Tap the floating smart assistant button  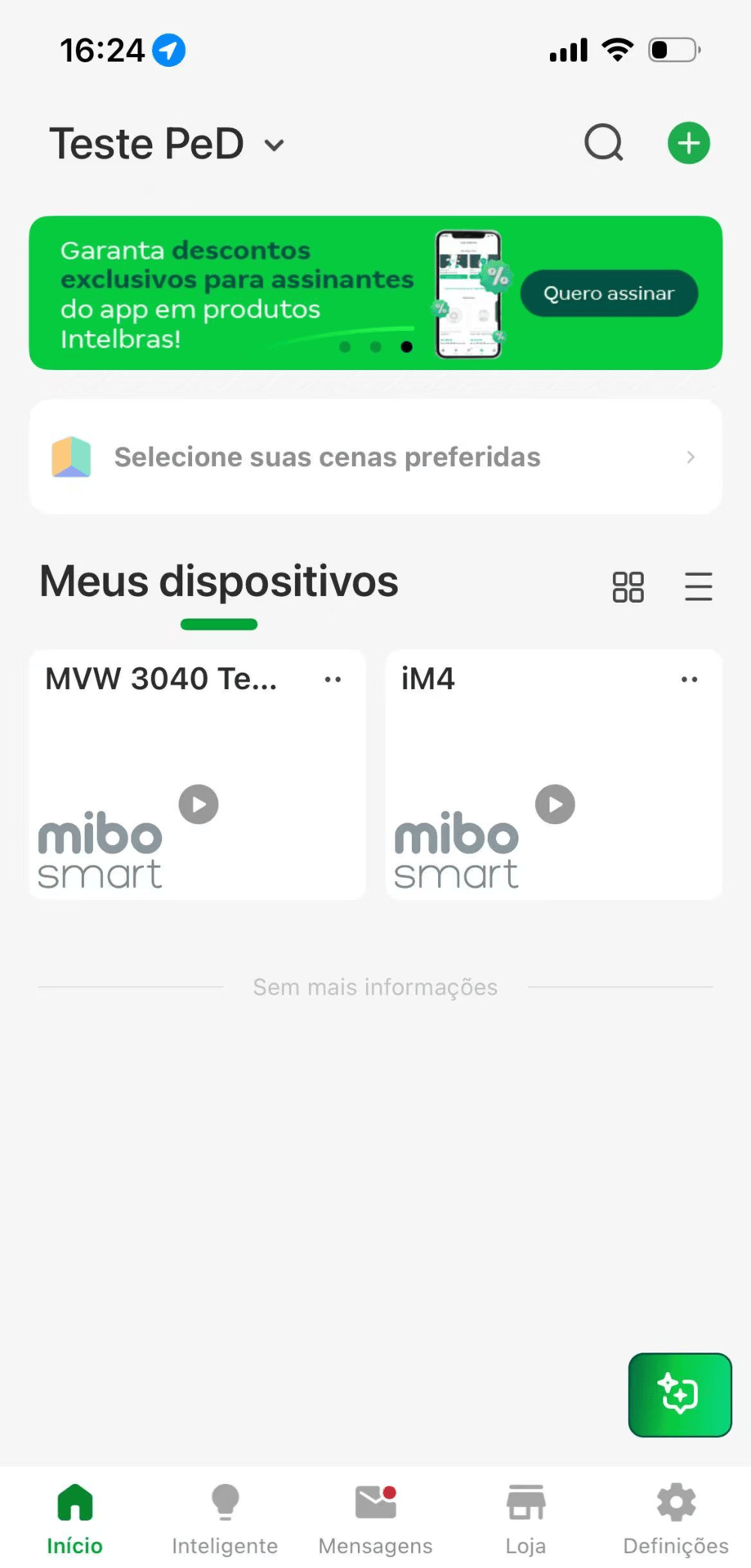pos(679,1394)
